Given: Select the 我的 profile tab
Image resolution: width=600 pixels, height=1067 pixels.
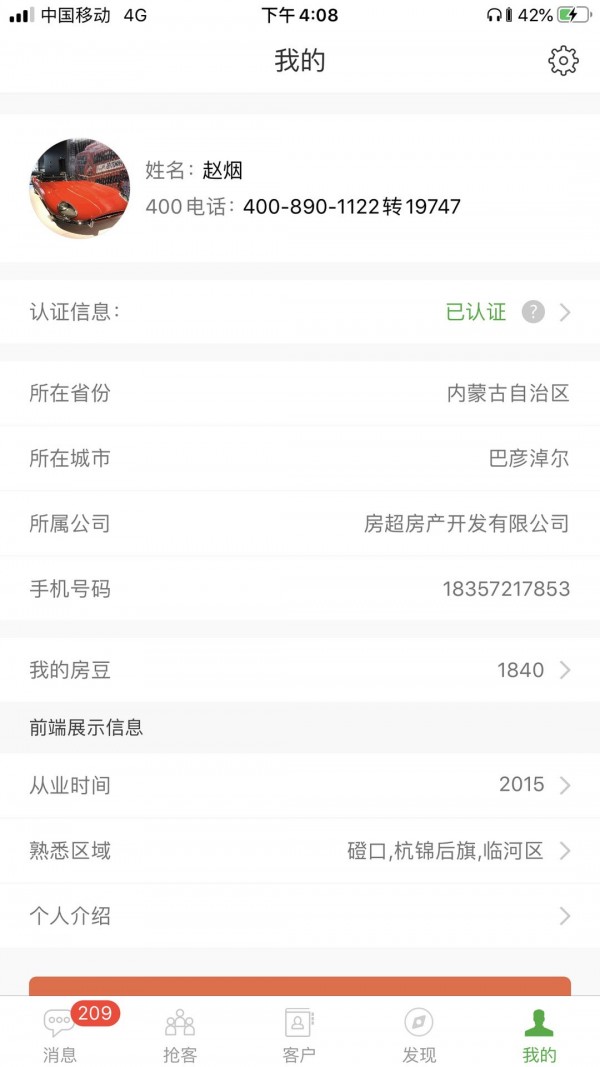Looking at the screenshot, I should click(x=539, y=1034).
